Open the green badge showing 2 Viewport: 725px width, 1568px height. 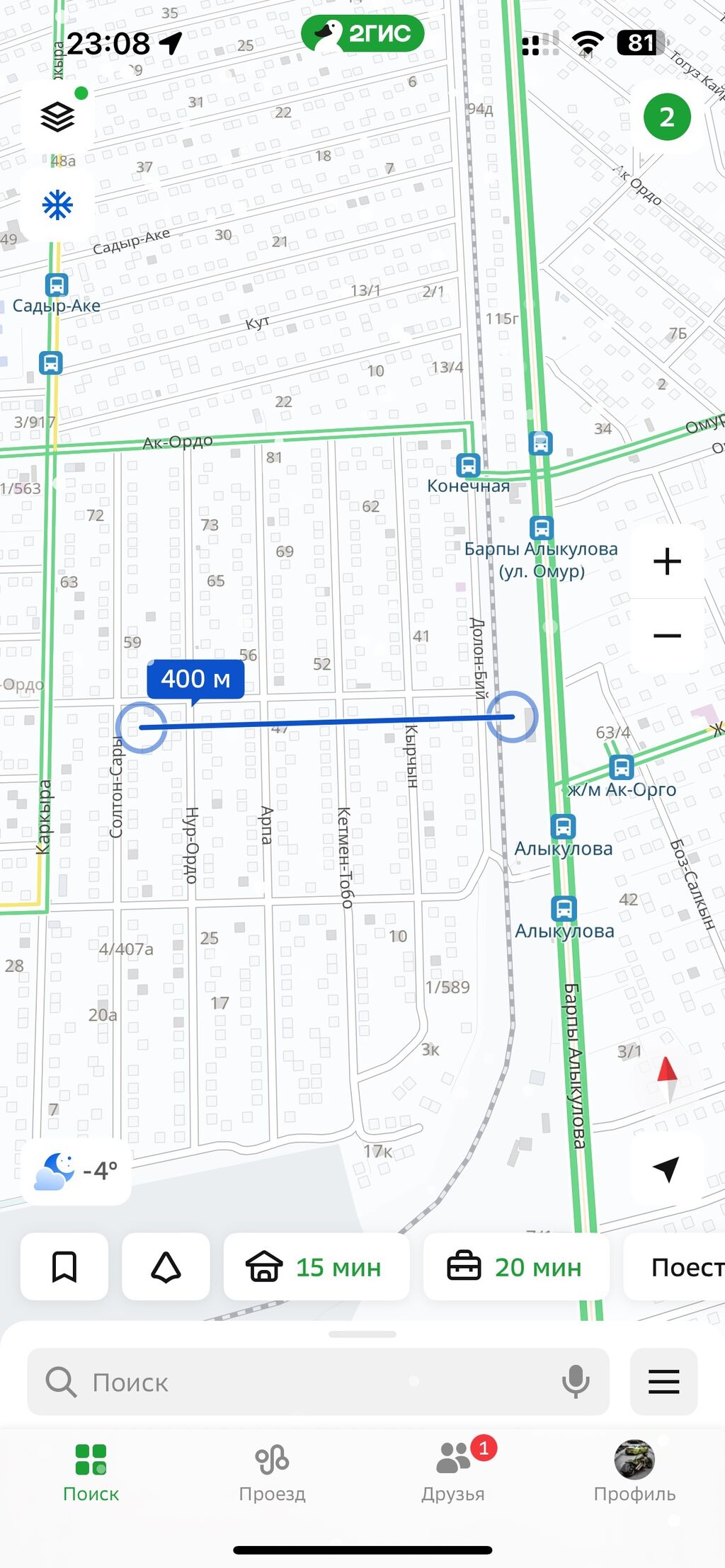coord(667,117)
